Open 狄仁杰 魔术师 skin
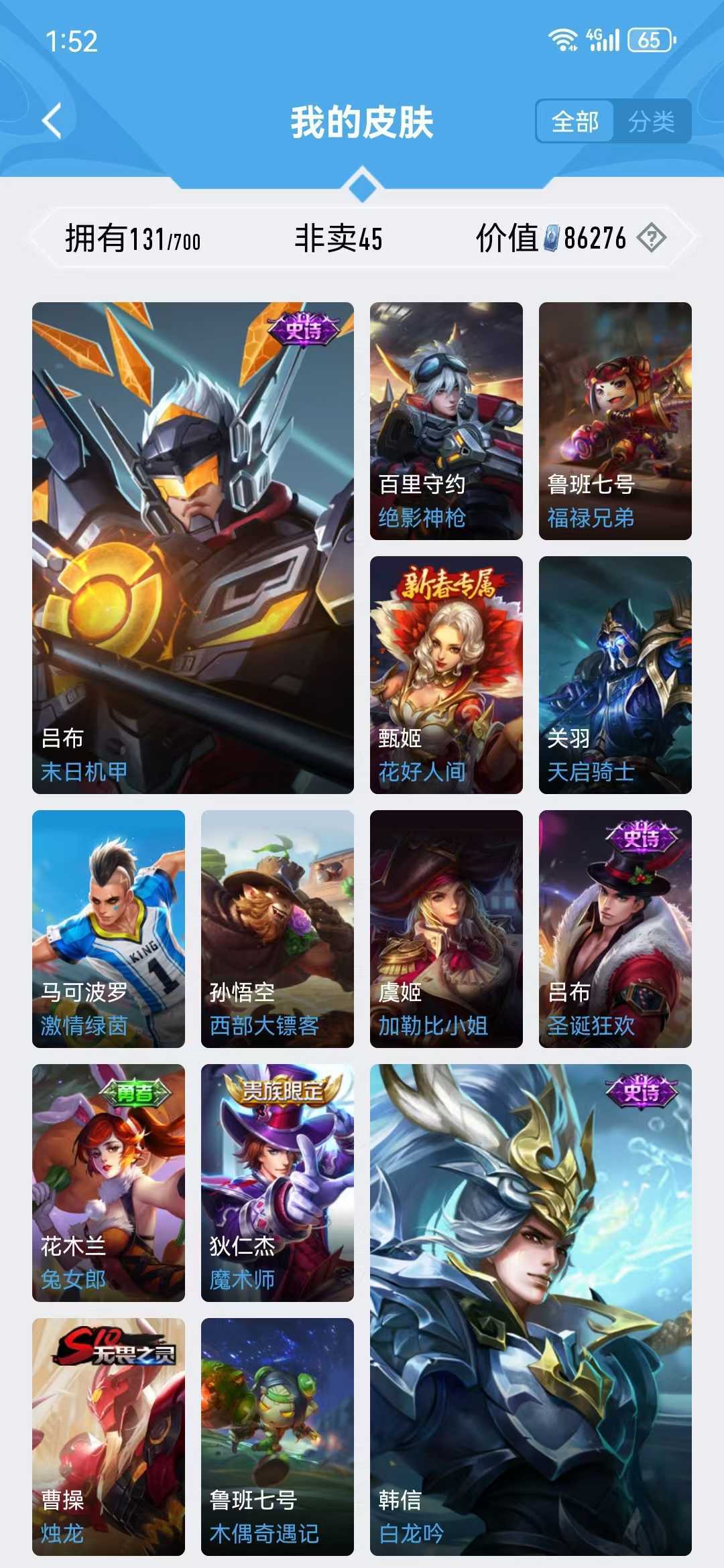724x1568 pixels. [x=278, y=1183]
